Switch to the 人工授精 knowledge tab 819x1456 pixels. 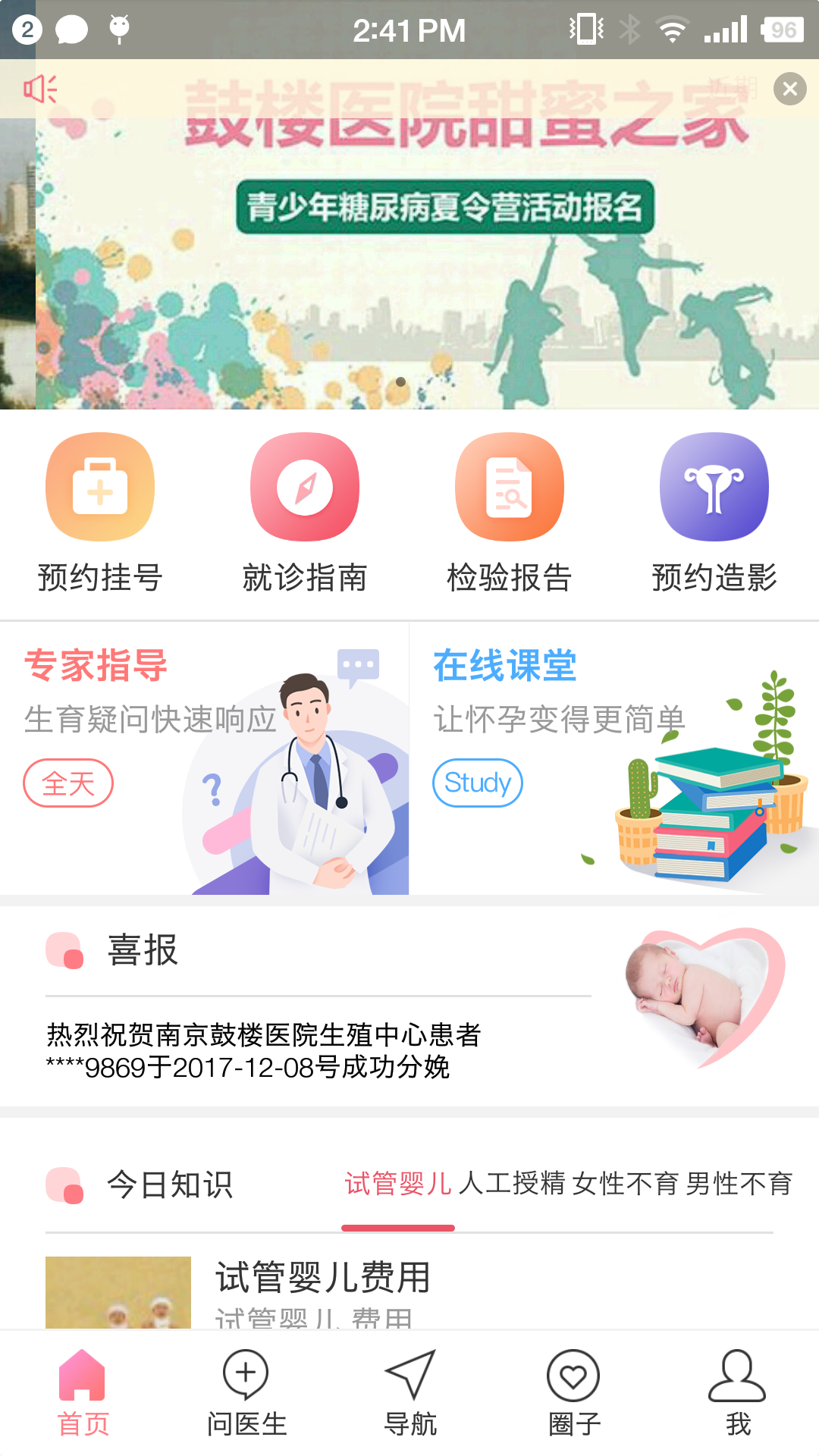click(x=512, y=1184)
